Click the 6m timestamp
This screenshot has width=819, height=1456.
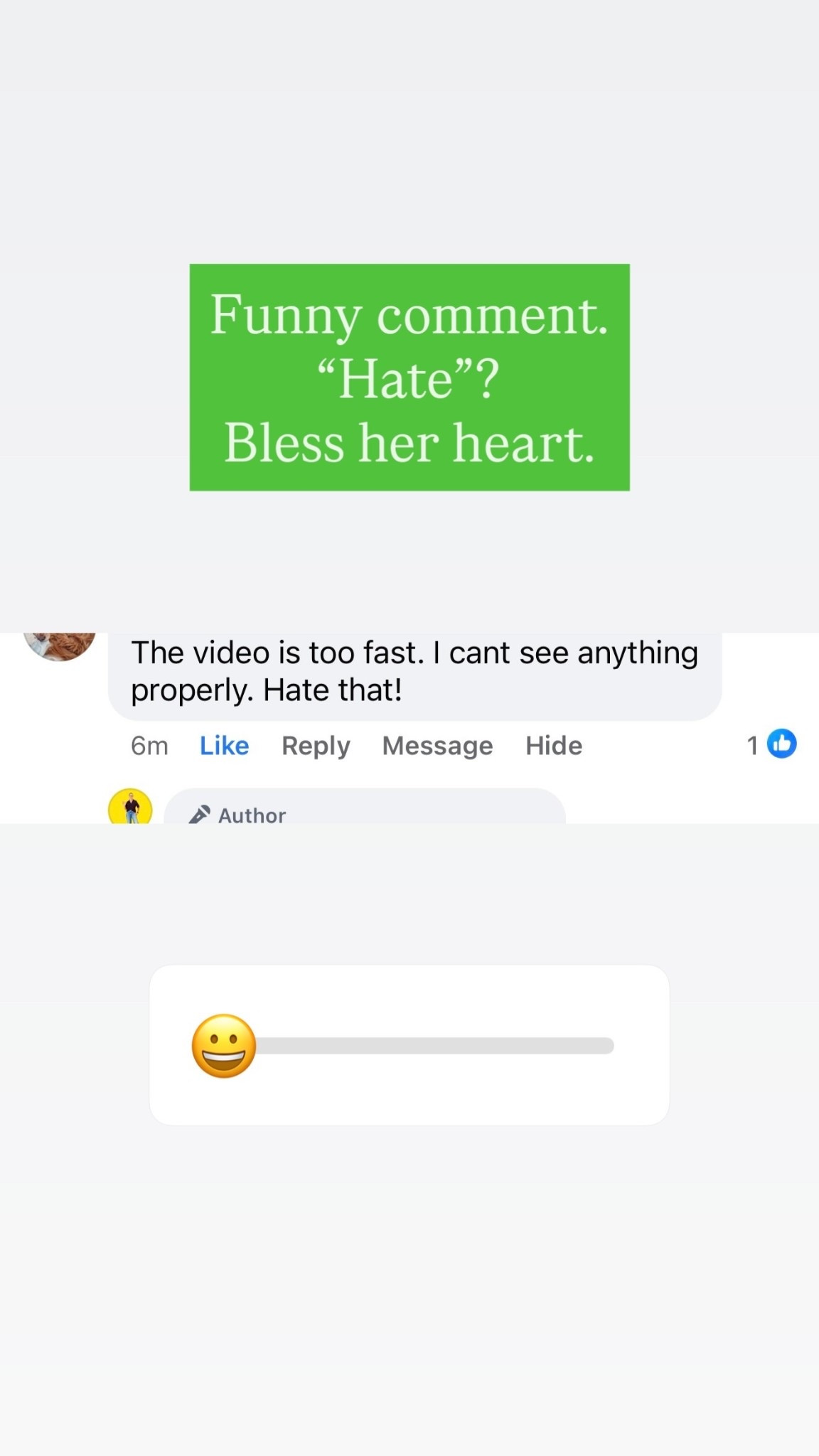[149, 745]
